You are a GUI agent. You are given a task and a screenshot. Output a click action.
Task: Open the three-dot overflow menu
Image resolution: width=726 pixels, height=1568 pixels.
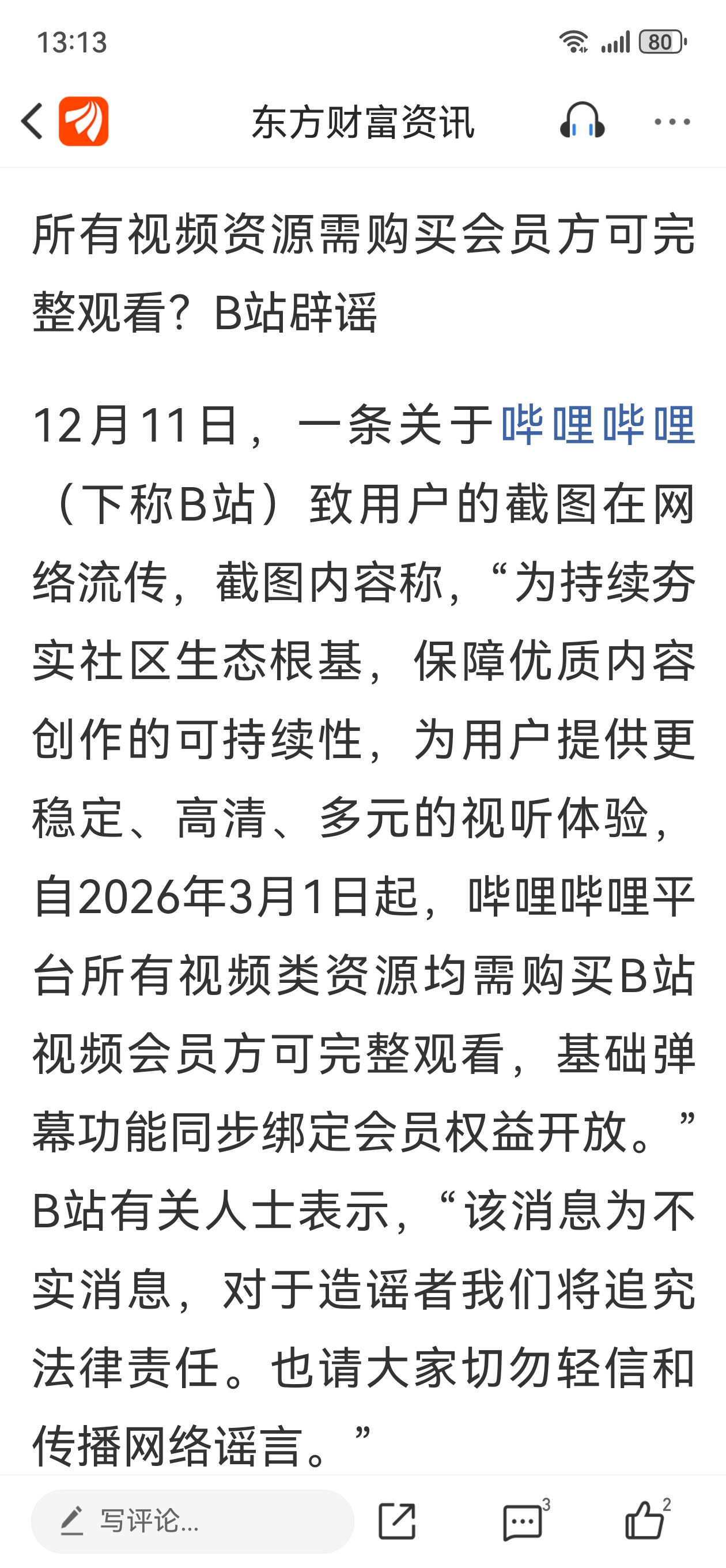click(x=672, y=122)
